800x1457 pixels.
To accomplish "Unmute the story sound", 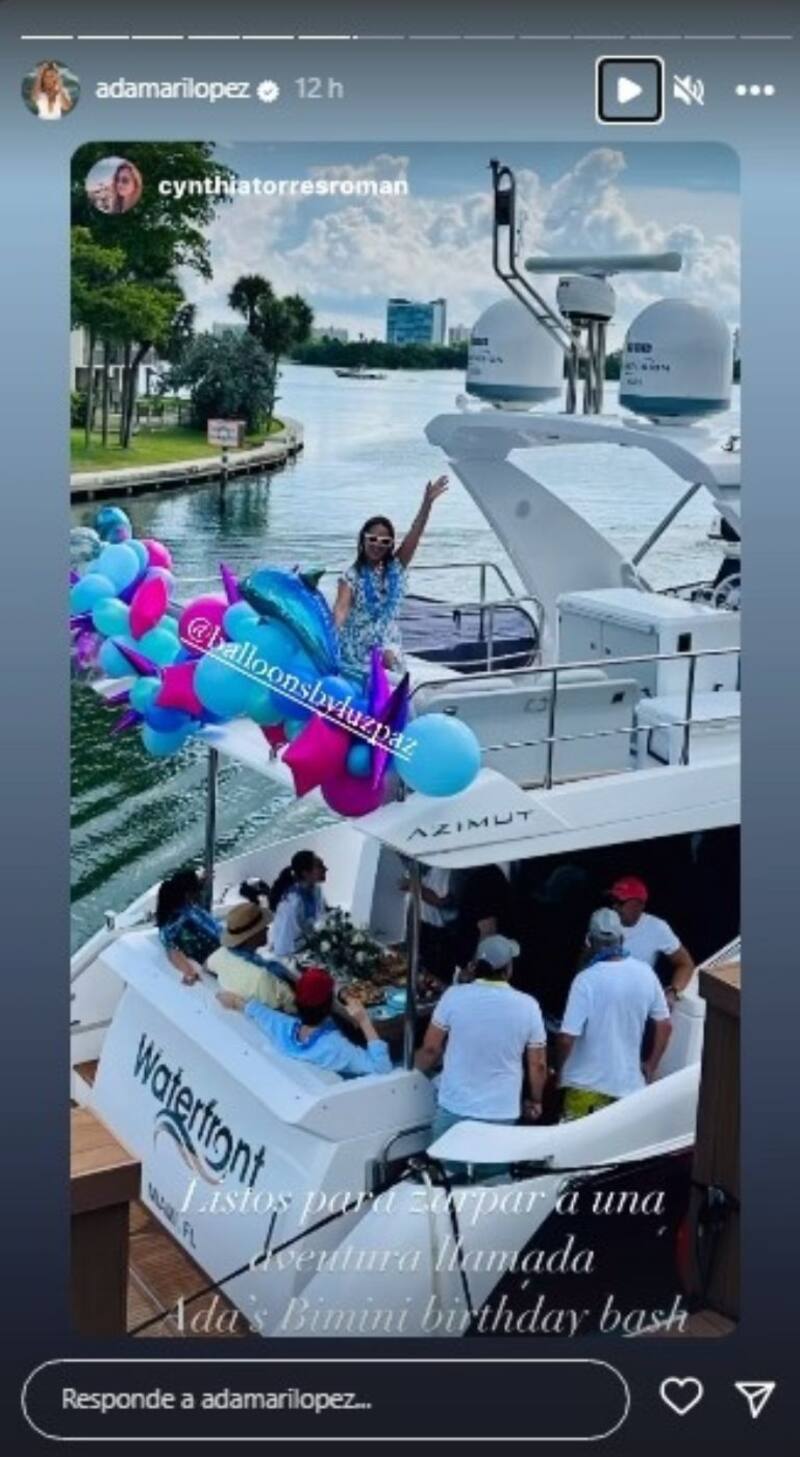I will pyautogui.click(x=688, y=90).
